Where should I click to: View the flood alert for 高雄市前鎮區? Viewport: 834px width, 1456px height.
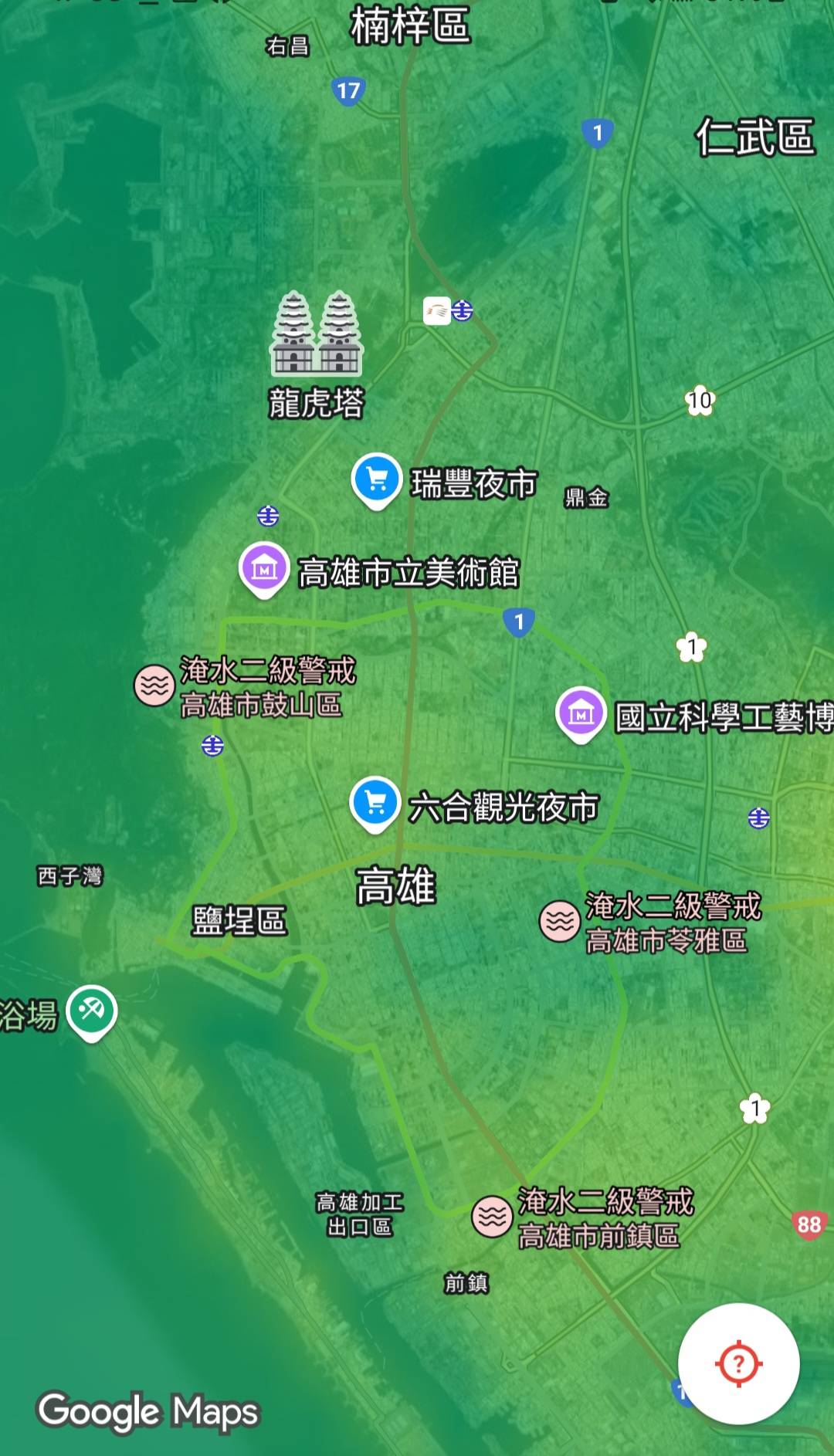click(492, 1217)
